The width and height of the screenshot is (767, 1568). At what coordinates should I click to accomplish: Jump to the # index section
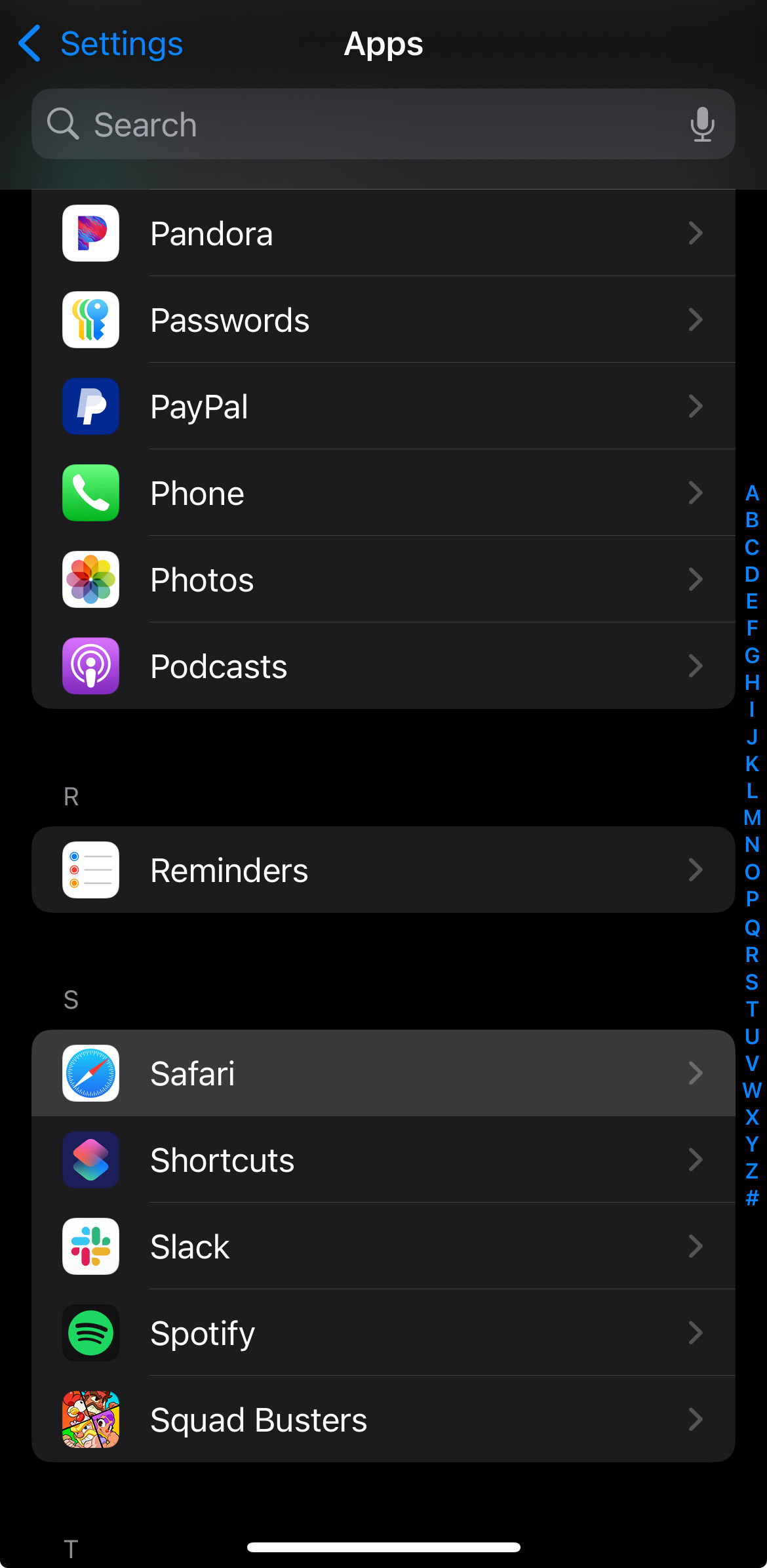752,1198
